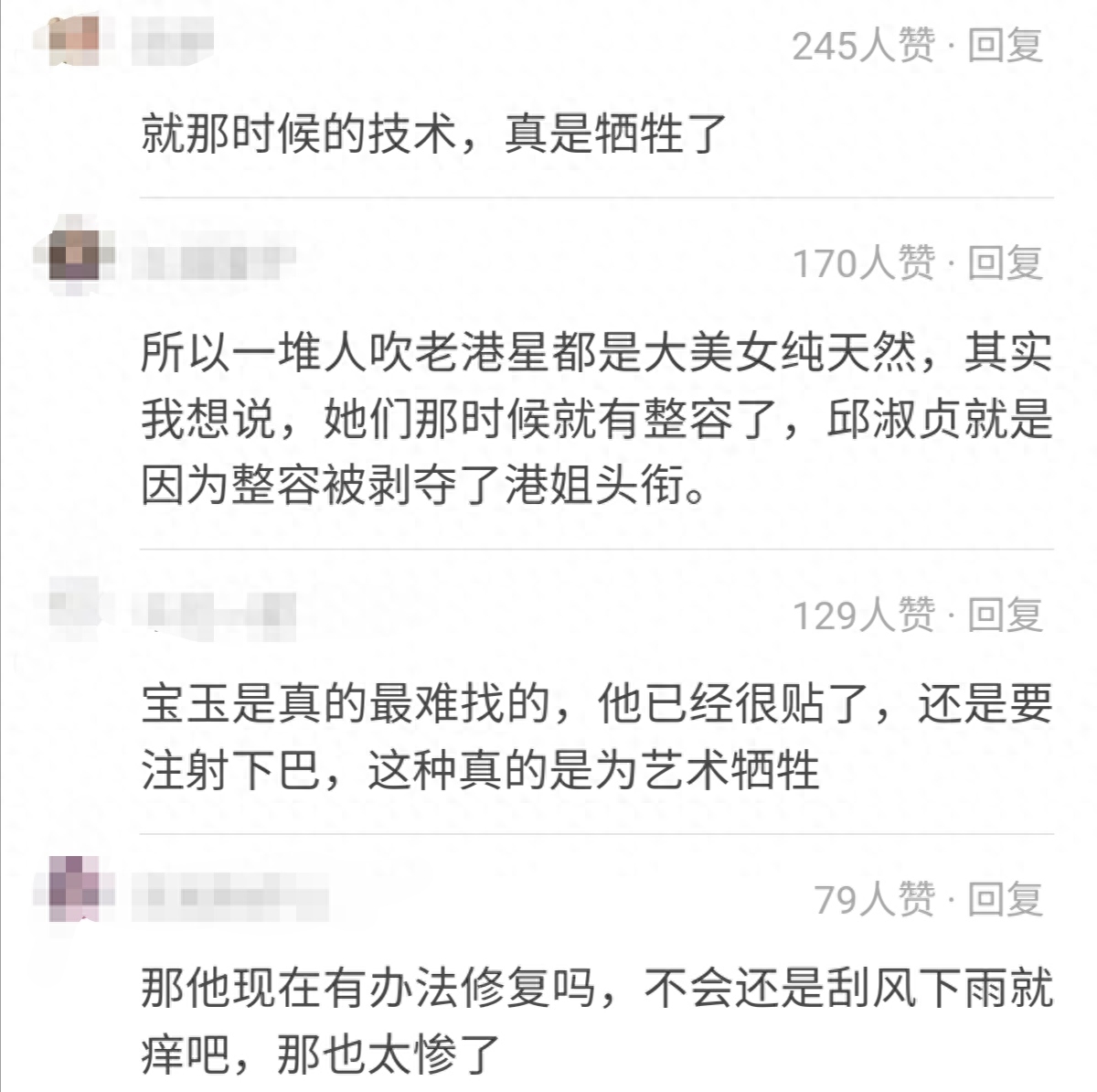Reply to the comment with 245 likes
This screenshot has height=1092, width=1097.
pos(1005,45)
